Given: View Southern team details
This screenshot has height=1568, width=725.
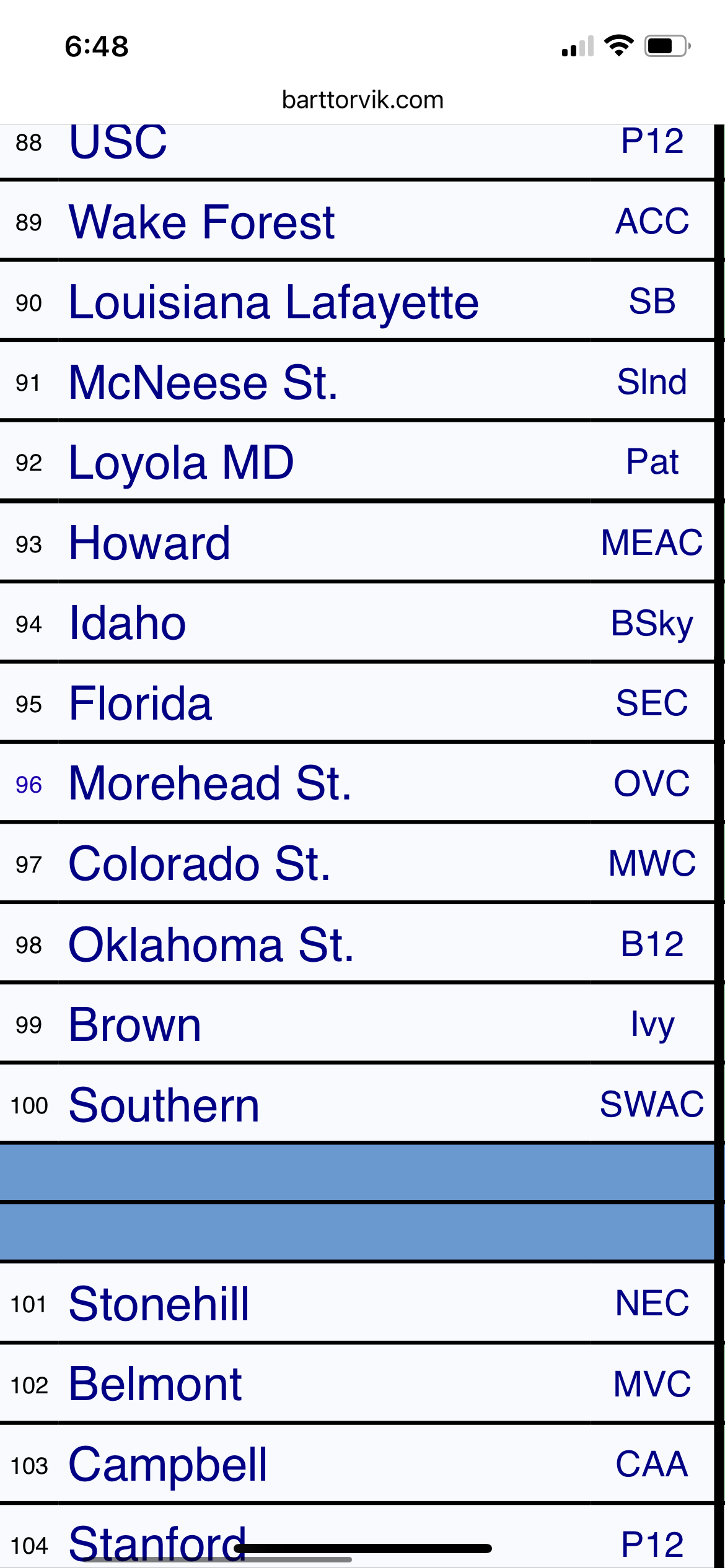Looking at the screenshot, I should pos(164,1105).
